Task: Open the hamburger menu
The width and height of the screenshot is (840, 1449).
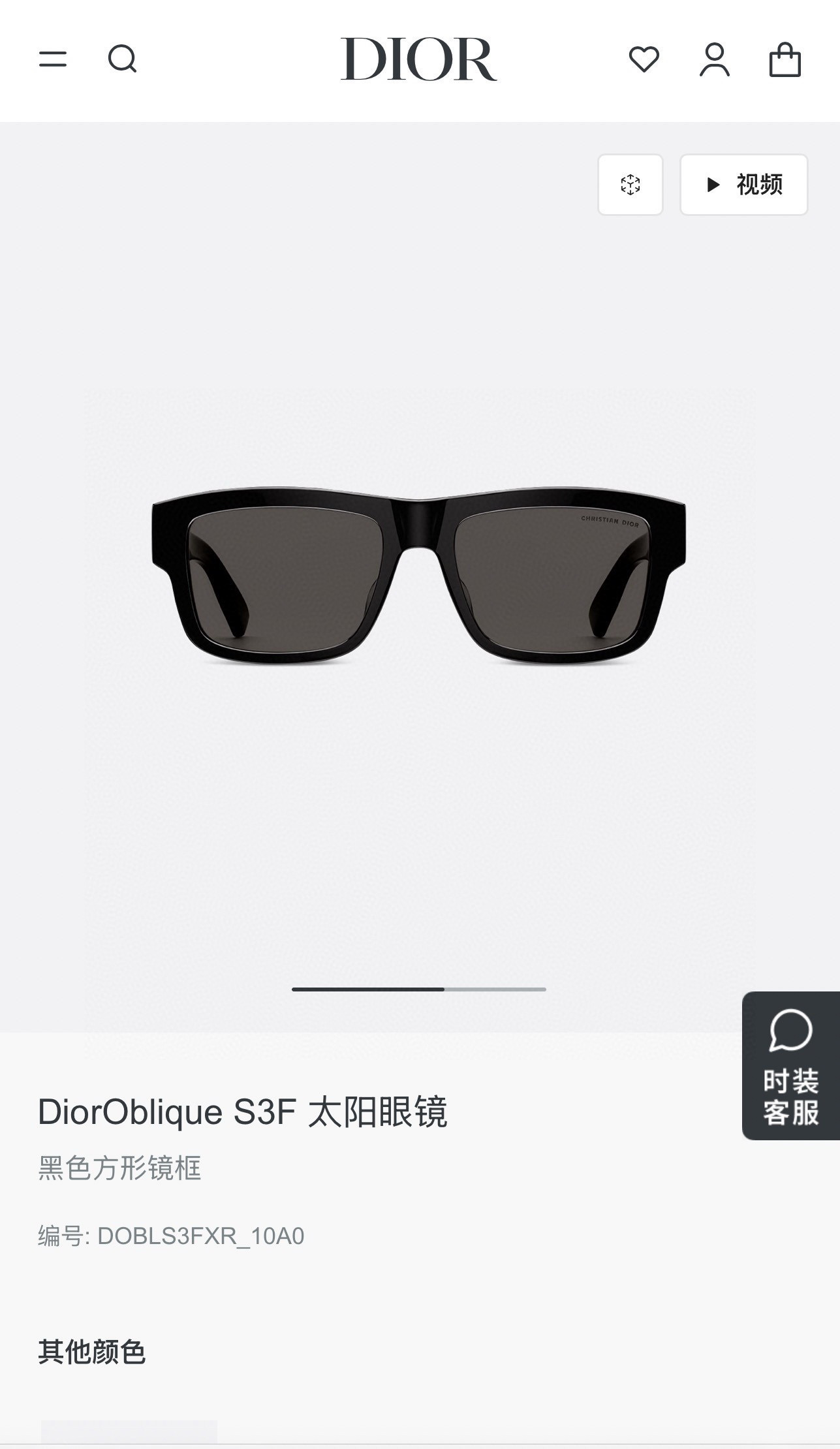Action: [x=53, y=59]
